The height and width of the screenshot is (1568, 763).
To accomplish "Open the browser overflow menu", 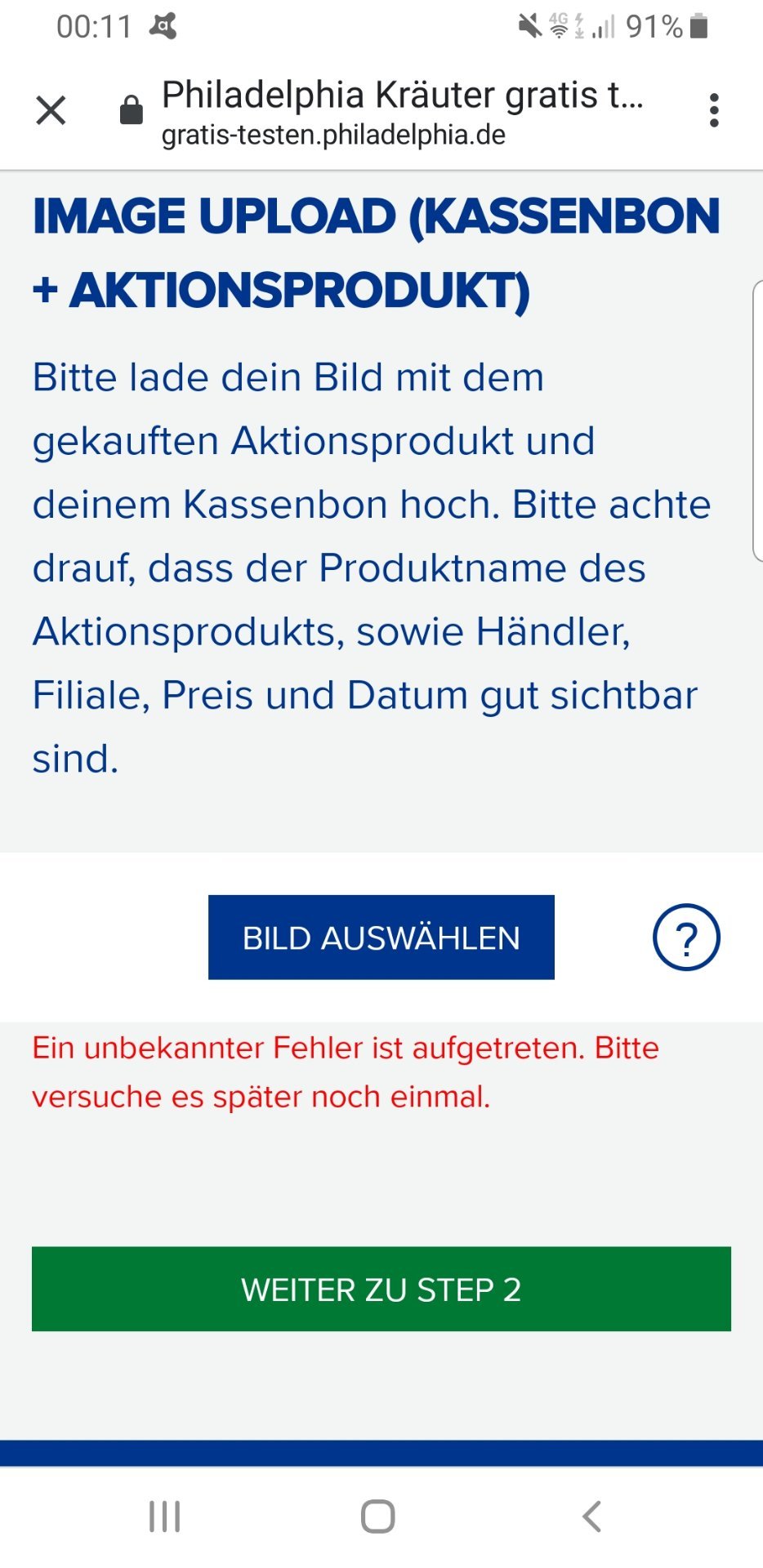I will [714, 110].
